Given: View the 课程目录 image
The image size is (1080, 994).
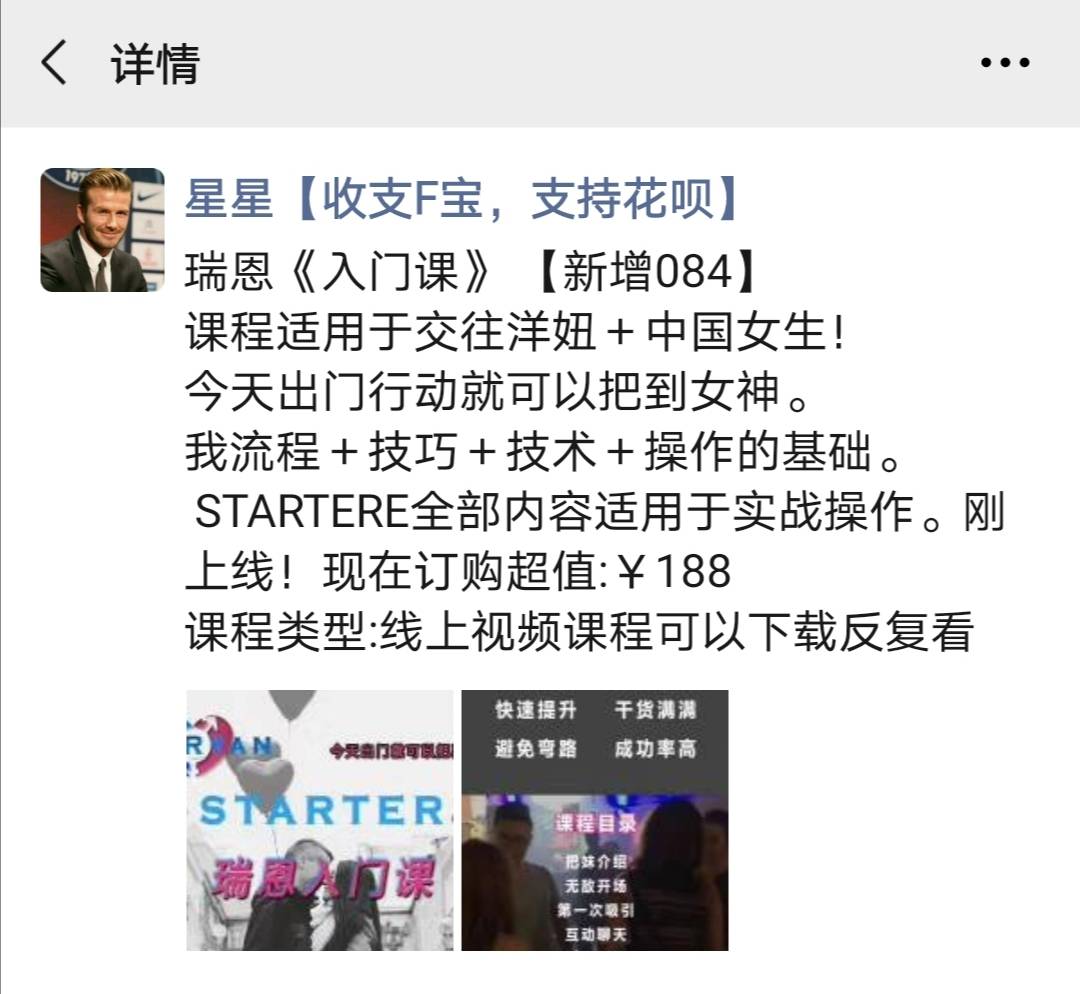Looking at the screenshot, I should pos(595,820).
